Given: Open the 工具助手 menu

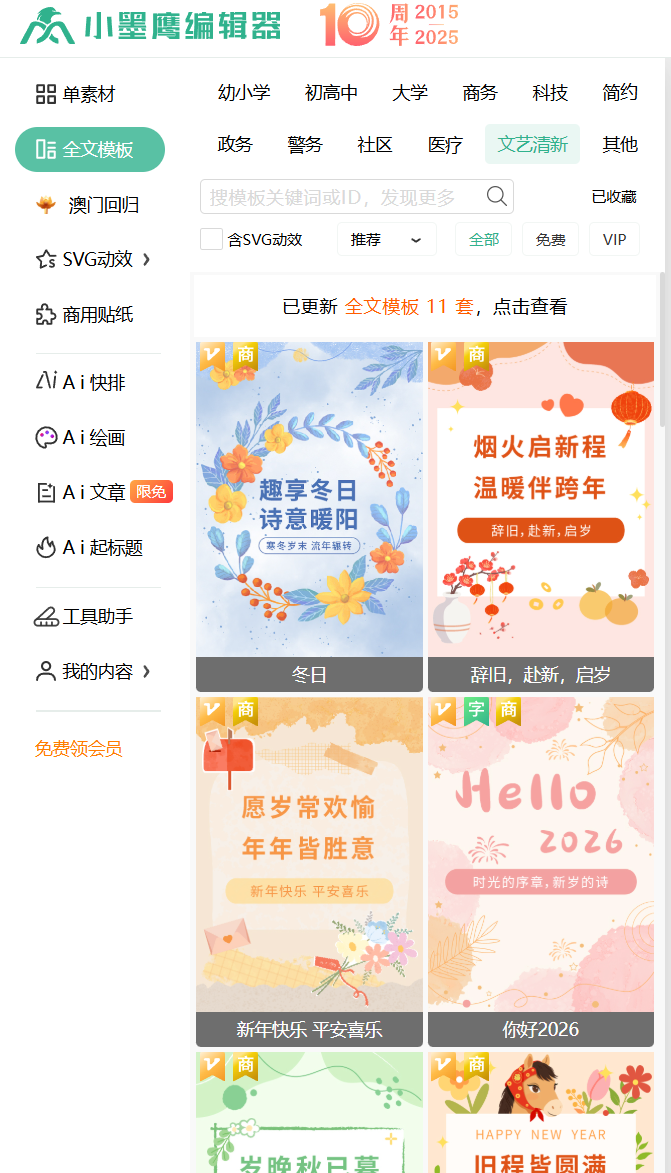Looking at the screenshot, I should [84, 616].
